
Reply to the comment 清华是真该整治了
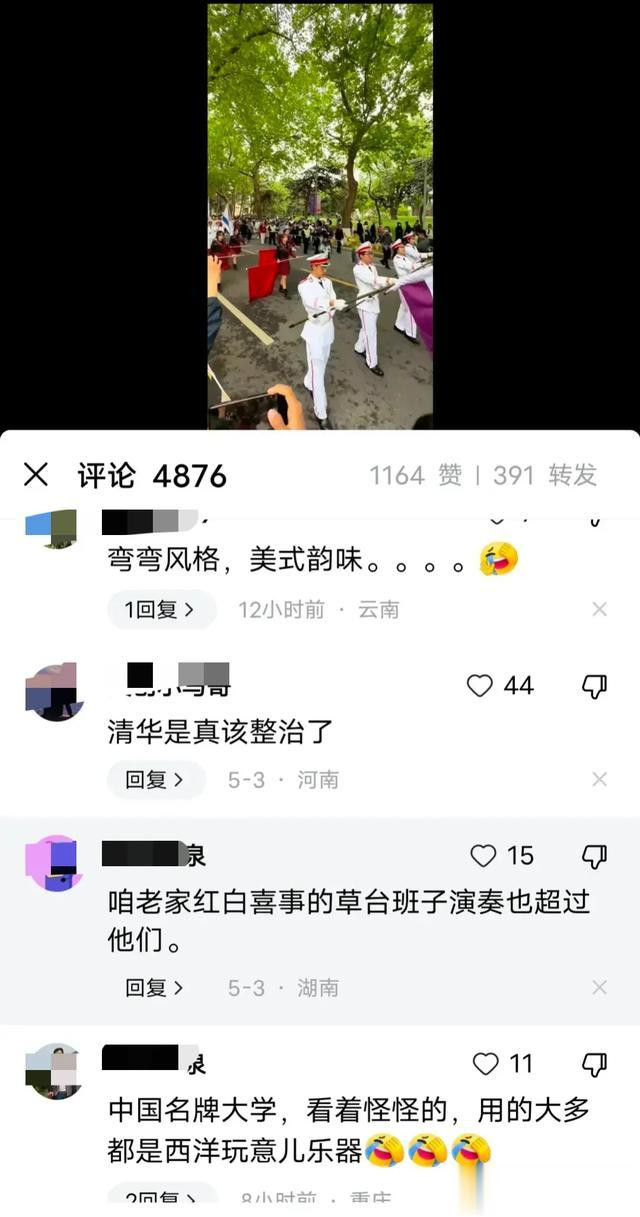tap(156, 780)
